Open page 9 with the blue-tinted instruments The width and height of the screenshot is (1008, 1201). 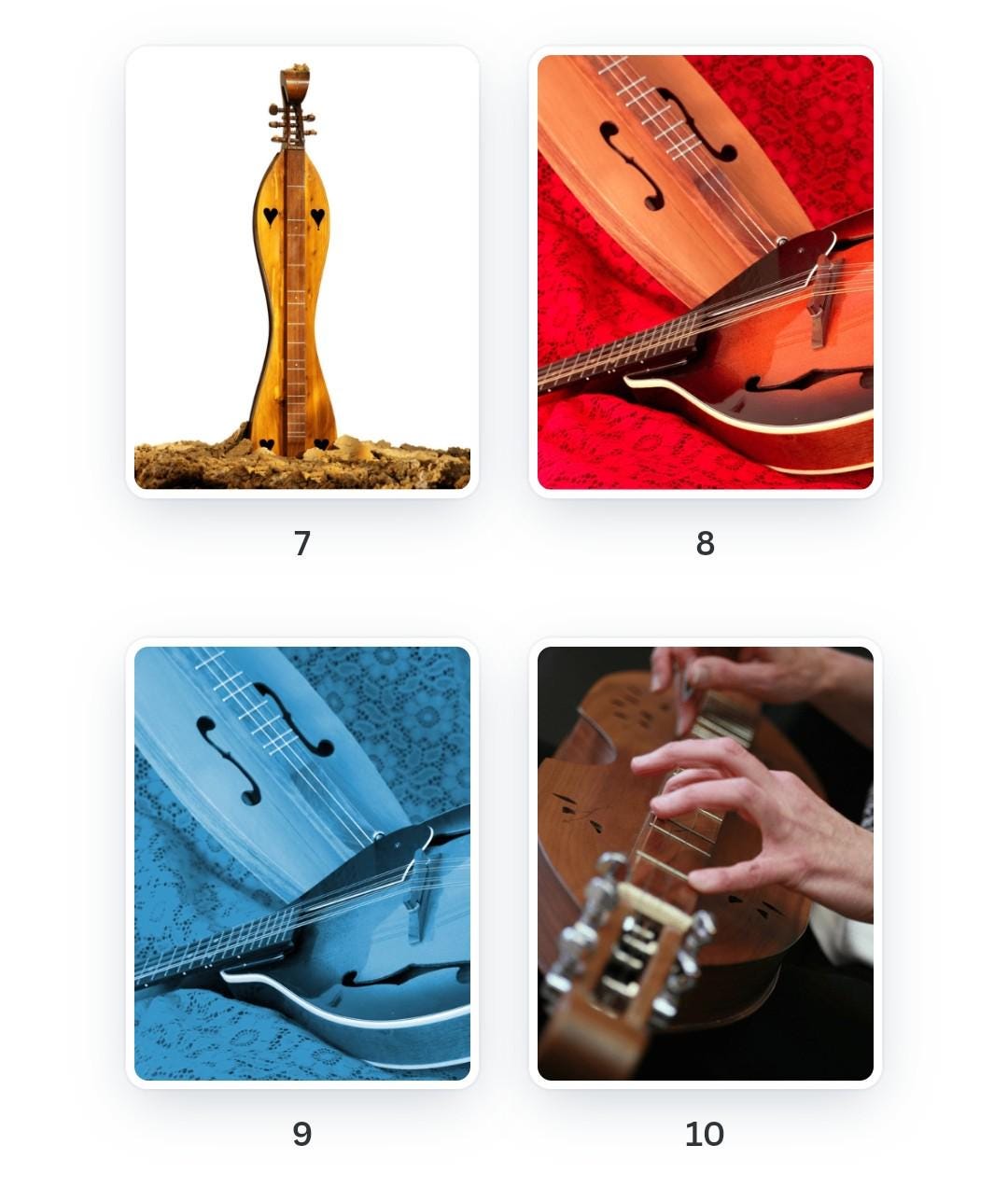click(302, 863)
